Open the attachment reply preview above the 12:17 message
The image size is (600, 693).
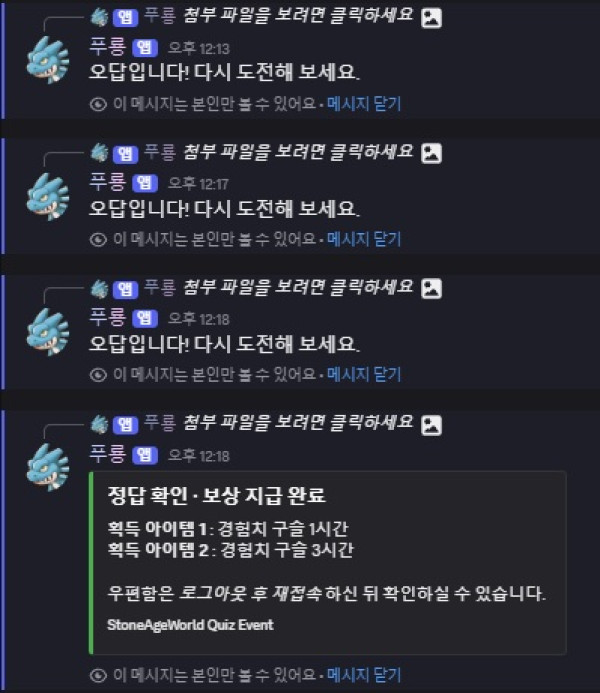pos(298,152)
